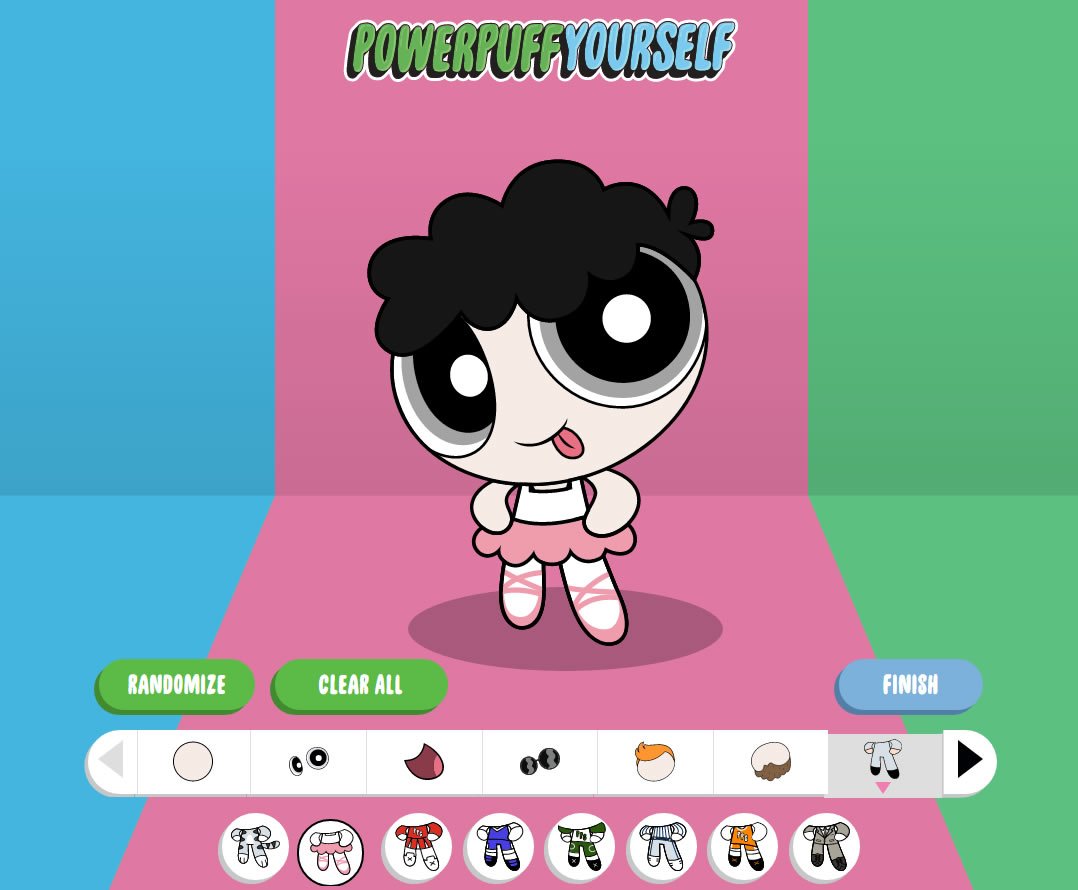This screenshot has width=1078, height=890.
Task: Open the skin tone category
Action: 193,761
